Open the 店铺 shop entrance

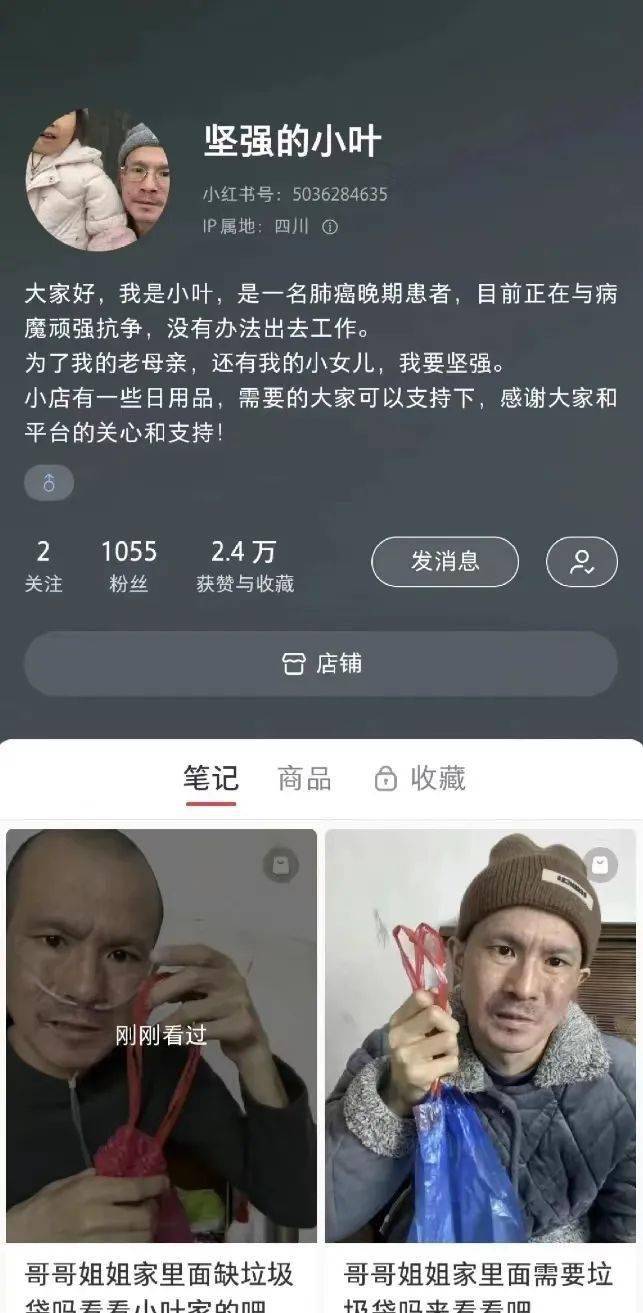pos(321,664)
